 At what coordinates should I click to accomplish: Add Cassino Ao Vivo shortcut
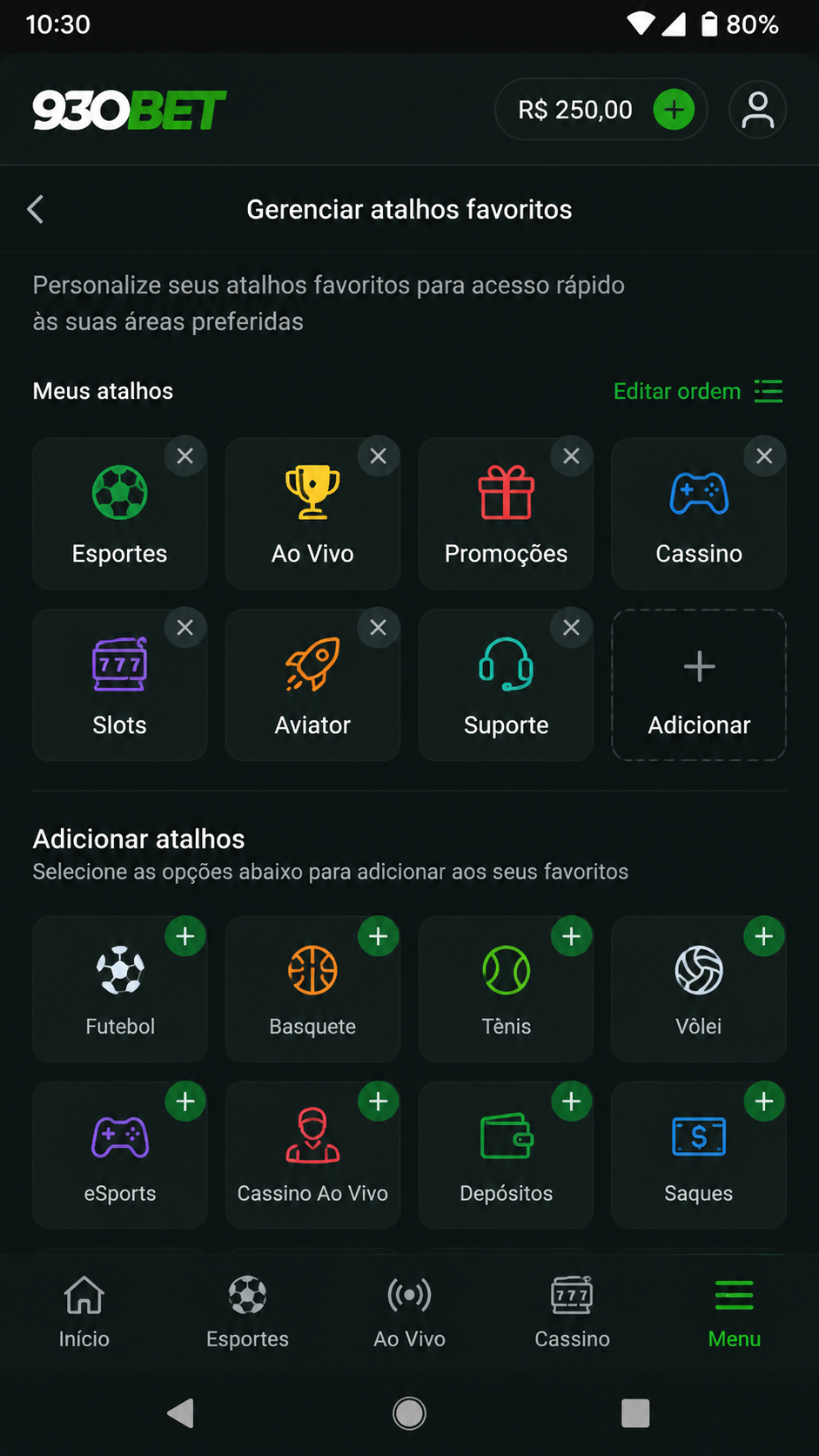[378, 1102]
